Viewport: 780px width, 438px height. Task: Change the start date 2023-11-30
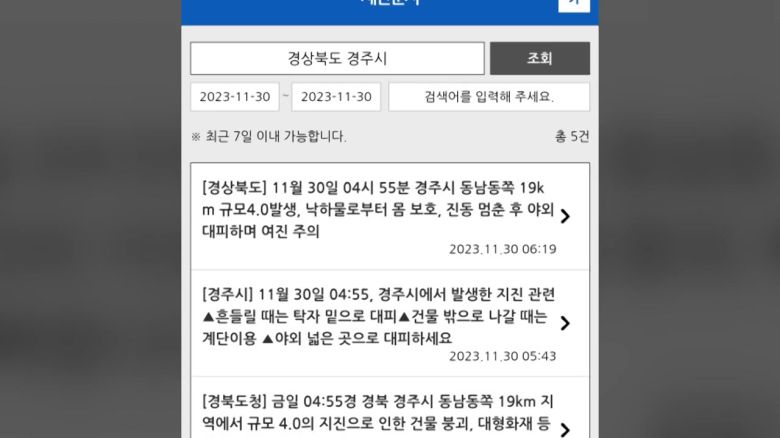point(235,97)
